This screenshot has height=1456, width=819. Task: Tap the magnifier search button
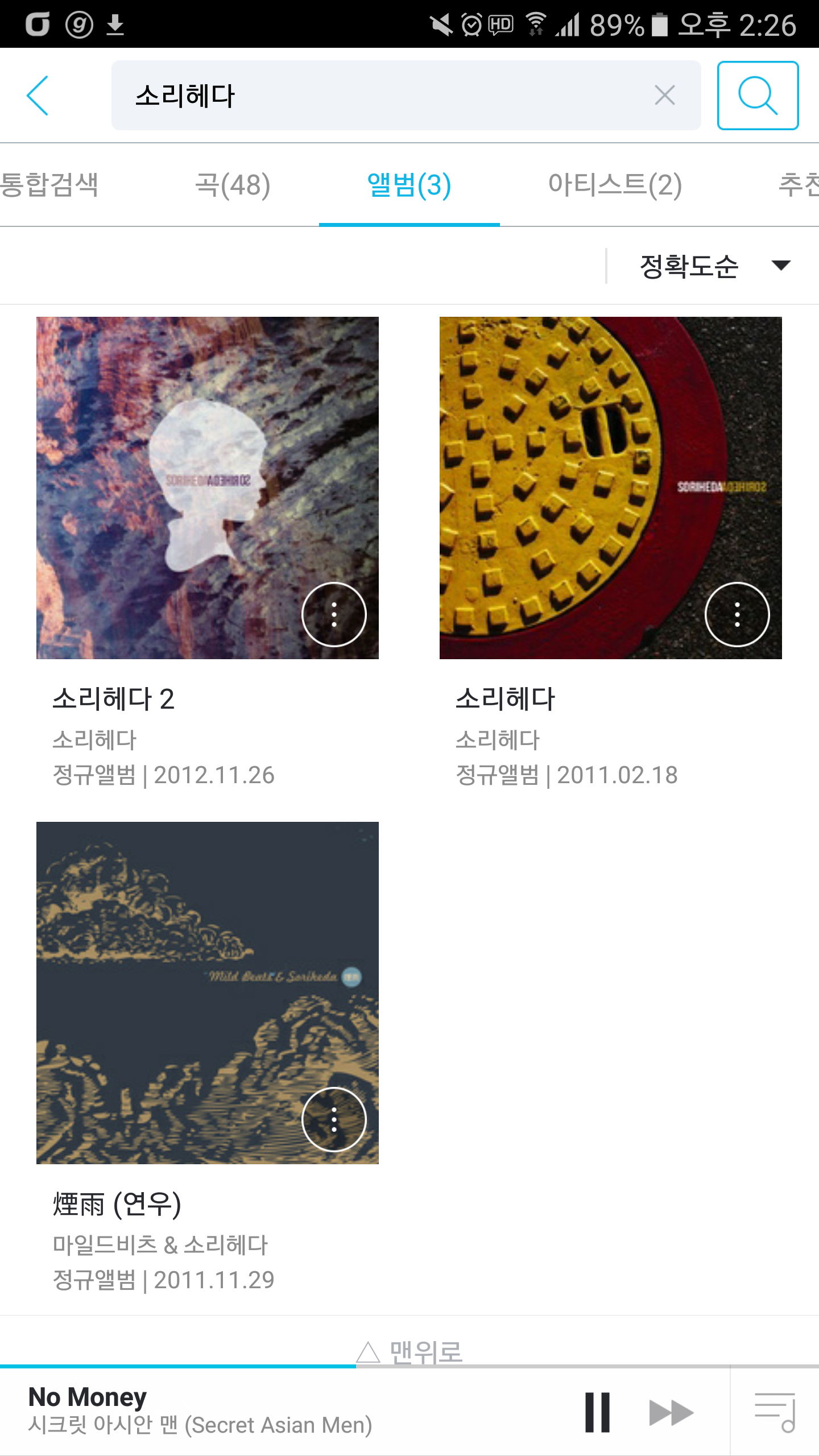point(758,96)
